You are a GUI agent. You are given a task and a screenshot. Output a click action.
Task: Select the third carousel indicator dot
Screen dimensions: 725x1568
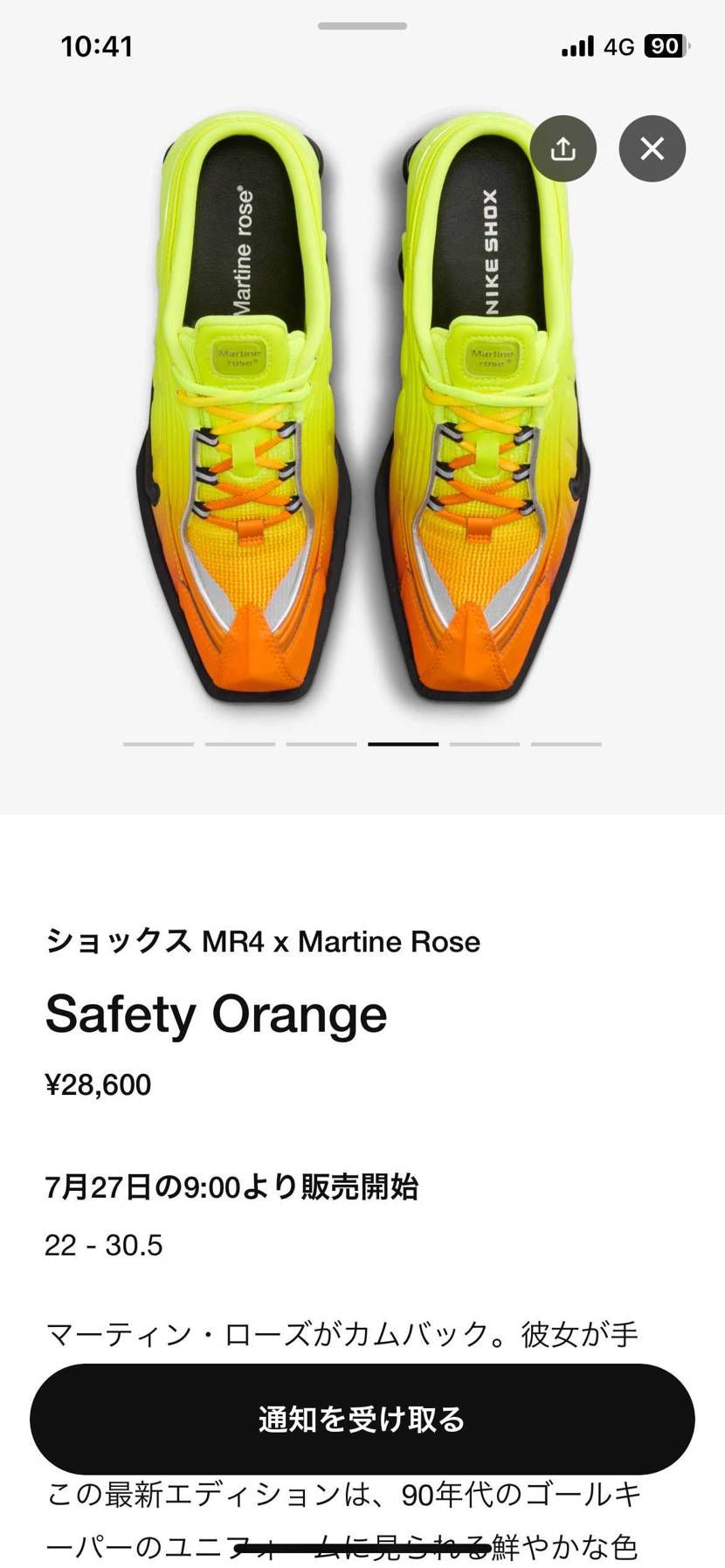(321, 744)
